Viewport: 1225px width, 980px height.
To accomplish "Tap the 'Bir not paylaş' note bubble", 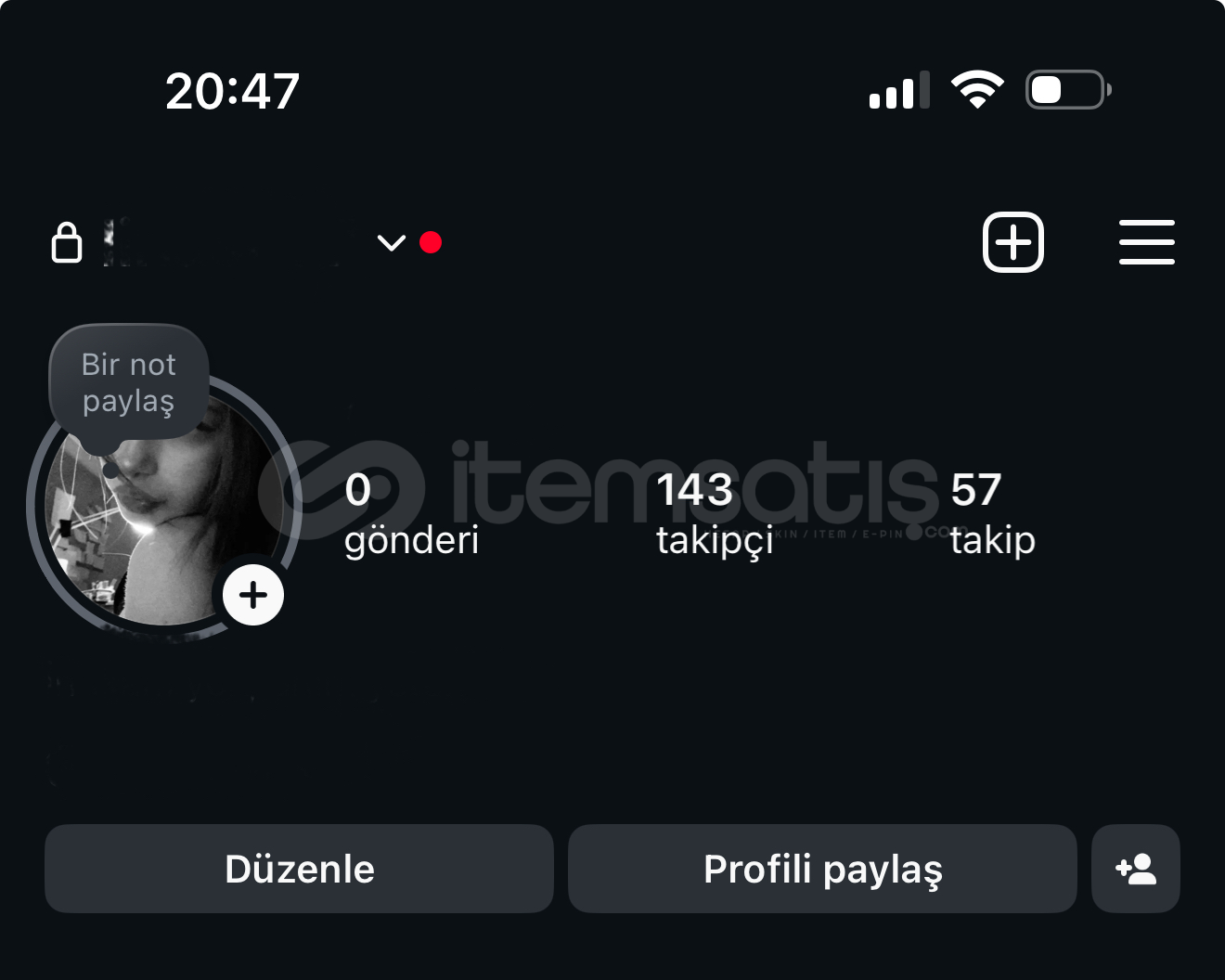I will (129, 382).
